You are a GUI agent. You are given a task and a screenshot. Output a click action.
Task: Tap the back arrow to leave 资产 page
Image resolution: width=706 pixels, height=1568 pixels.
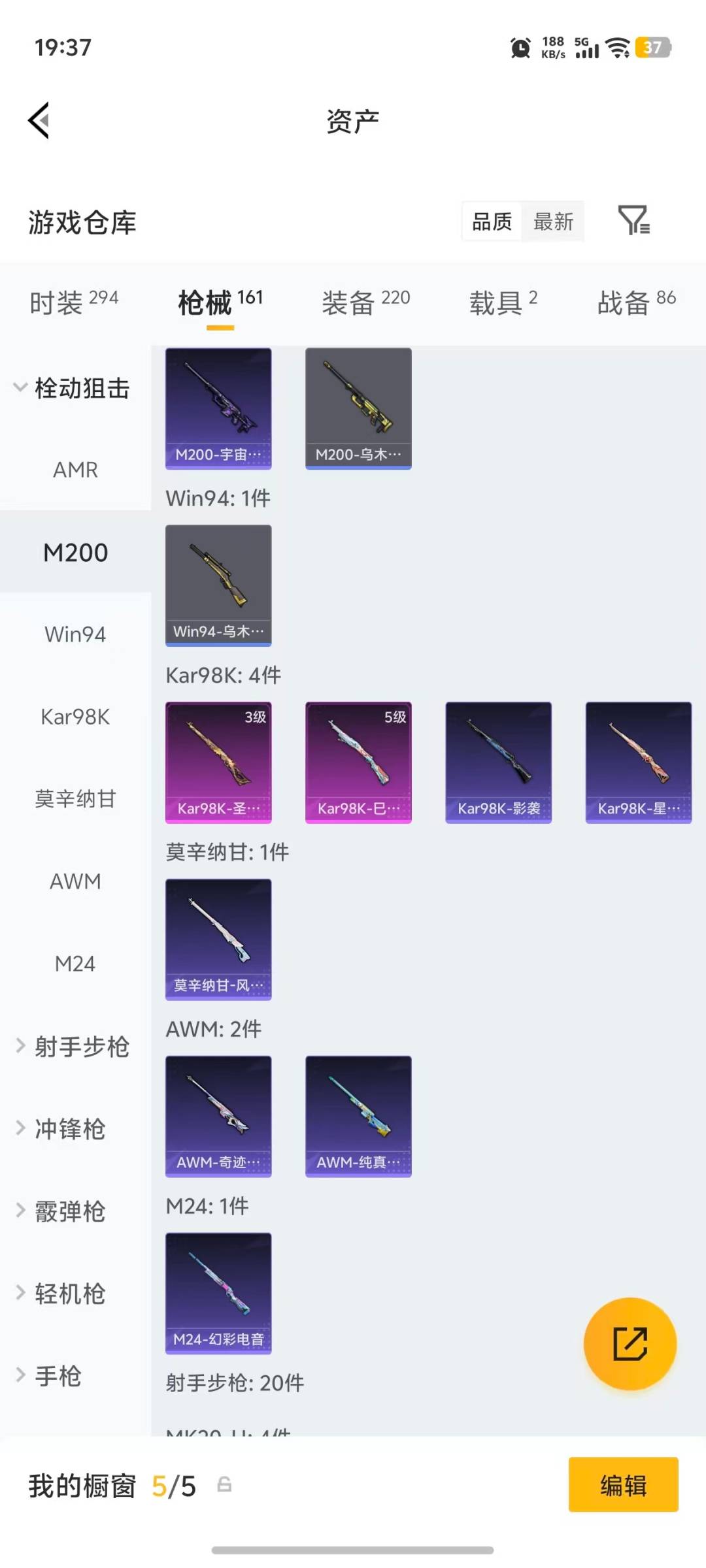pos(37,120)
